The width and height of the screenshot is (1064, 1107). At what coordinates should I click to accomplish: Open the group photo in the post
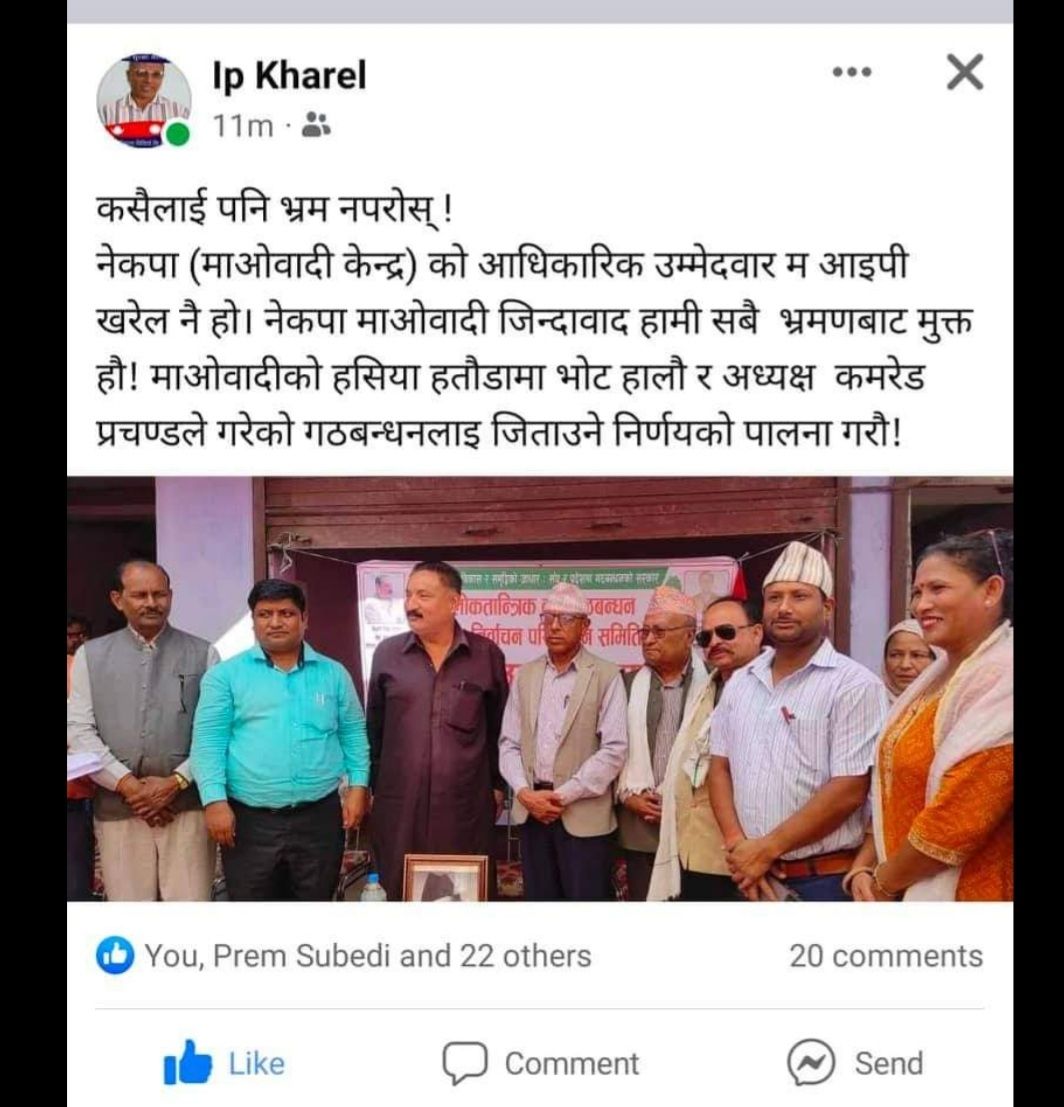tap(540, 688)
